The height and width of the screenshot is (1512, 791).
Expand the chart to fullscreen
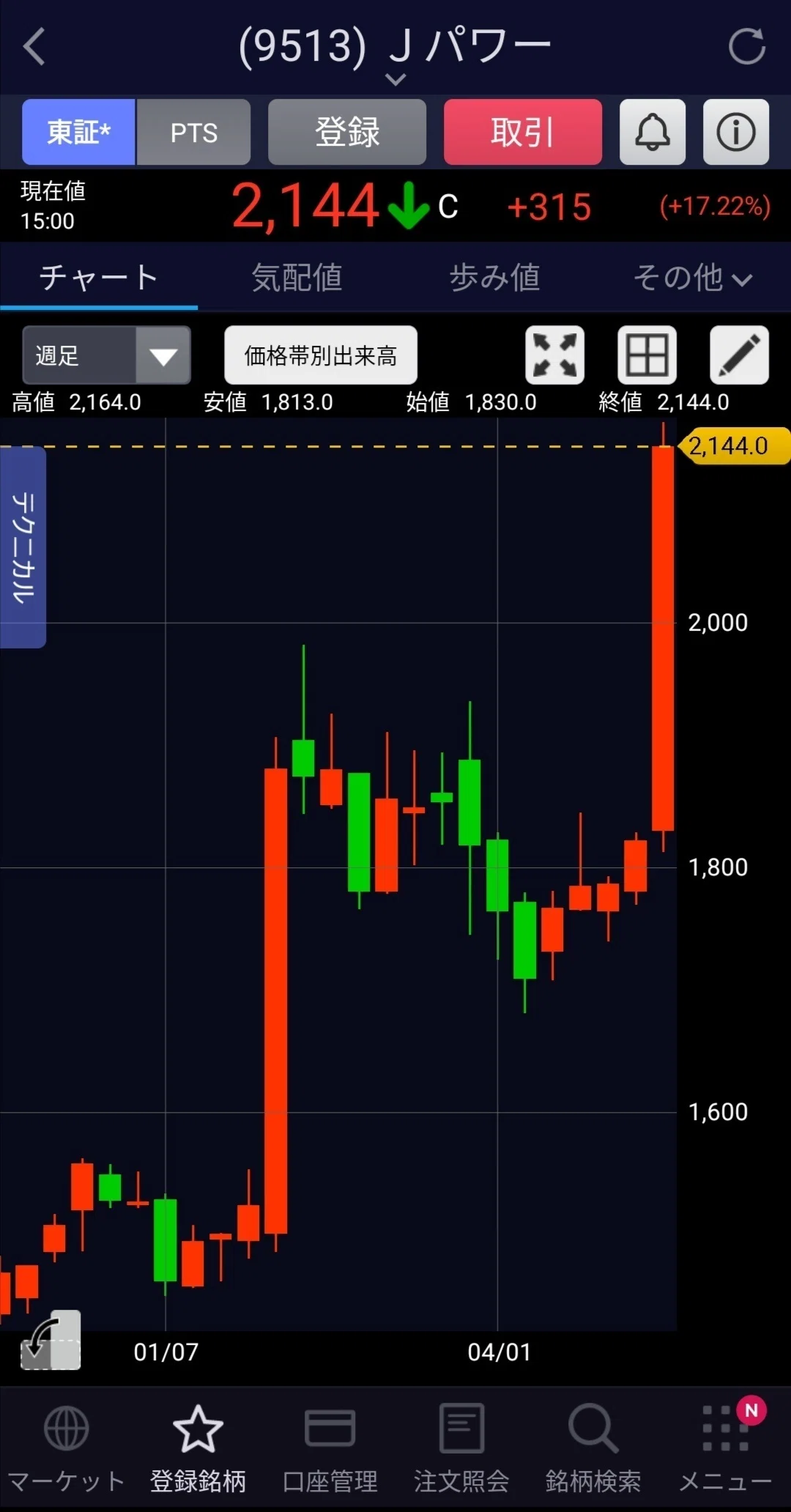tap(555, 355)
